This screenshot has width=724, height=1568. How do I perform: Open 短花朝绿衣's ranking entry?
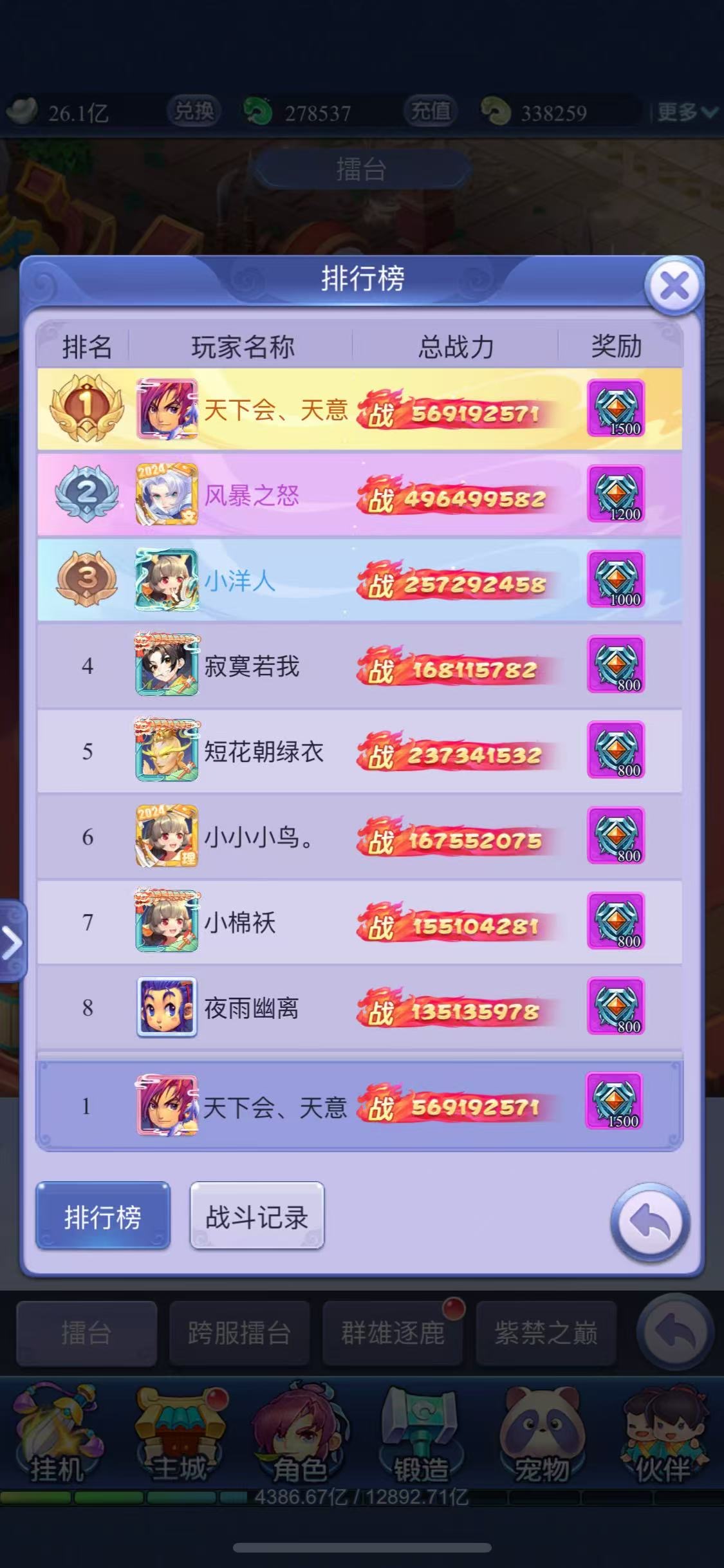pyautogui.click(x=360, y=751)
